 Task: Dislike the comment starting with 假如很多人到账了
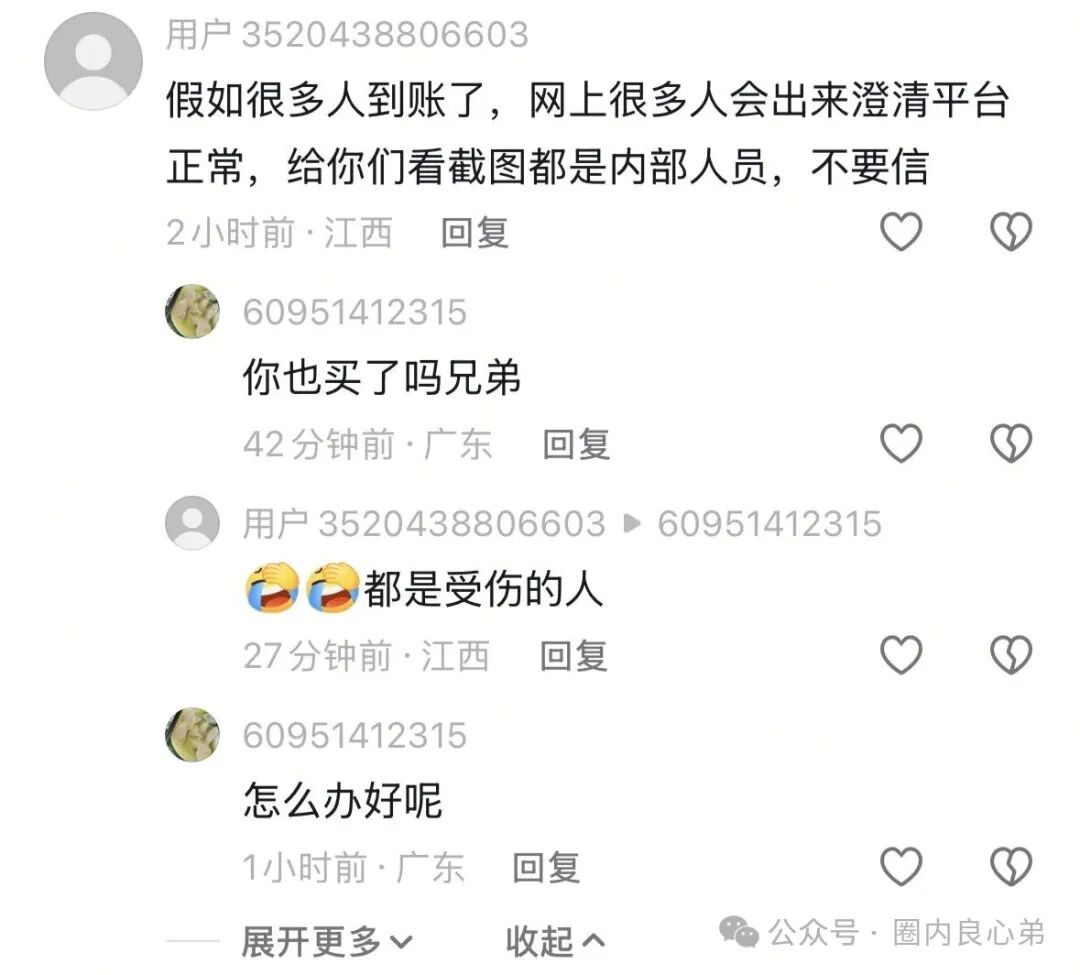[1010, 232]
